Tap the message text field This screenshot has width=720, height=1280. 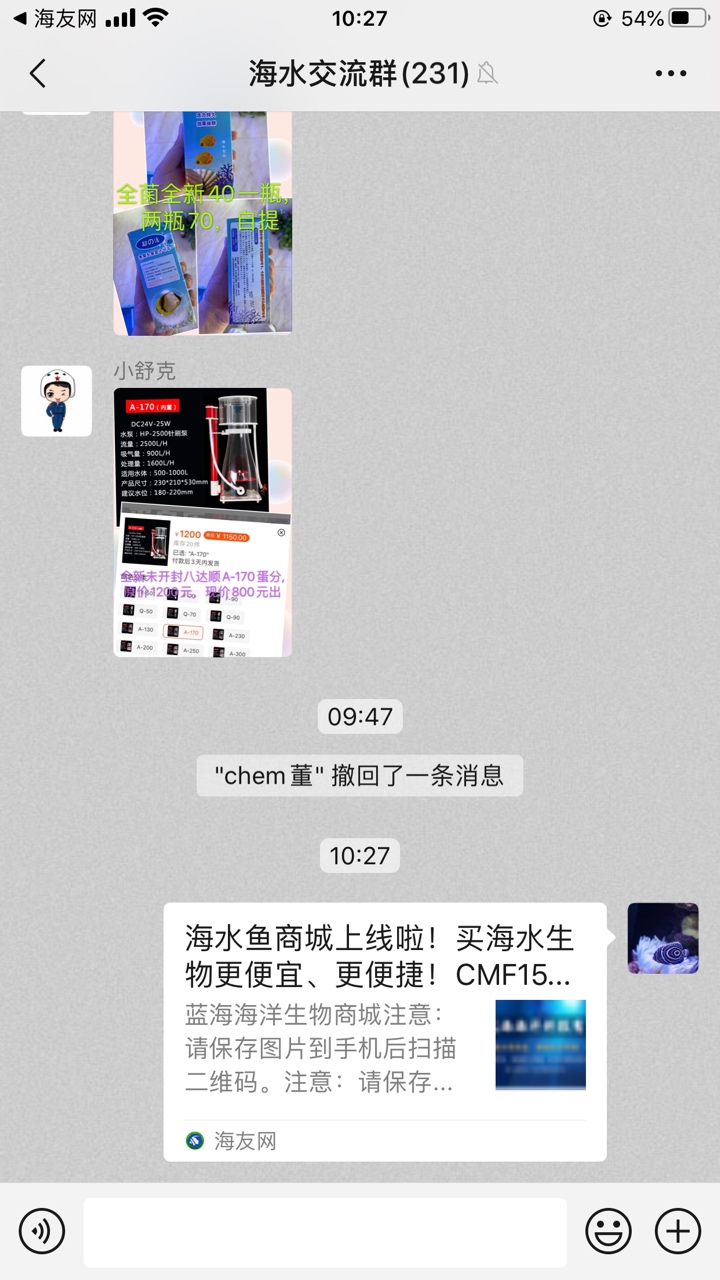324,1232
